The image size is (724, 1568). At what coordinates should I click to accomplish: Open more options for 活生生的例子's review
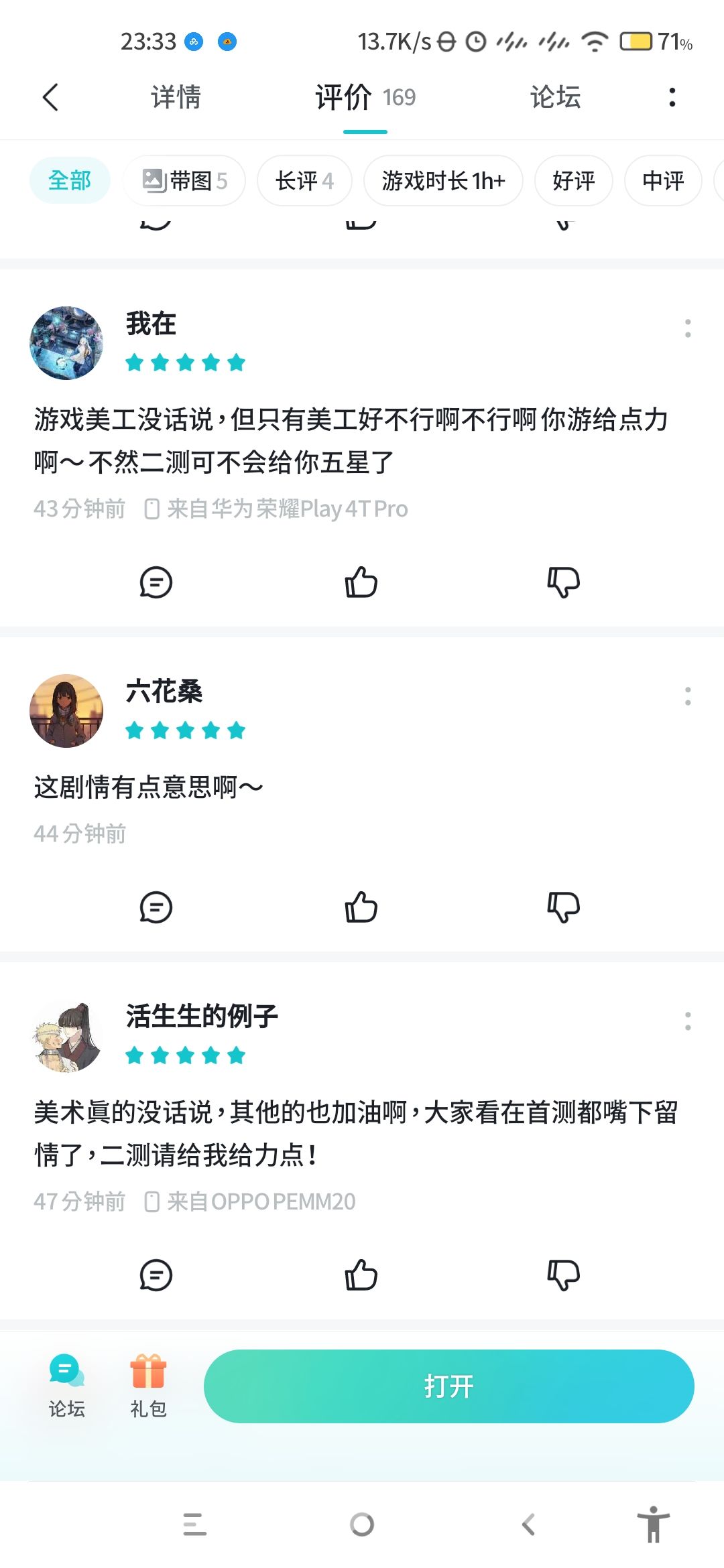(x=688, y=1021)
